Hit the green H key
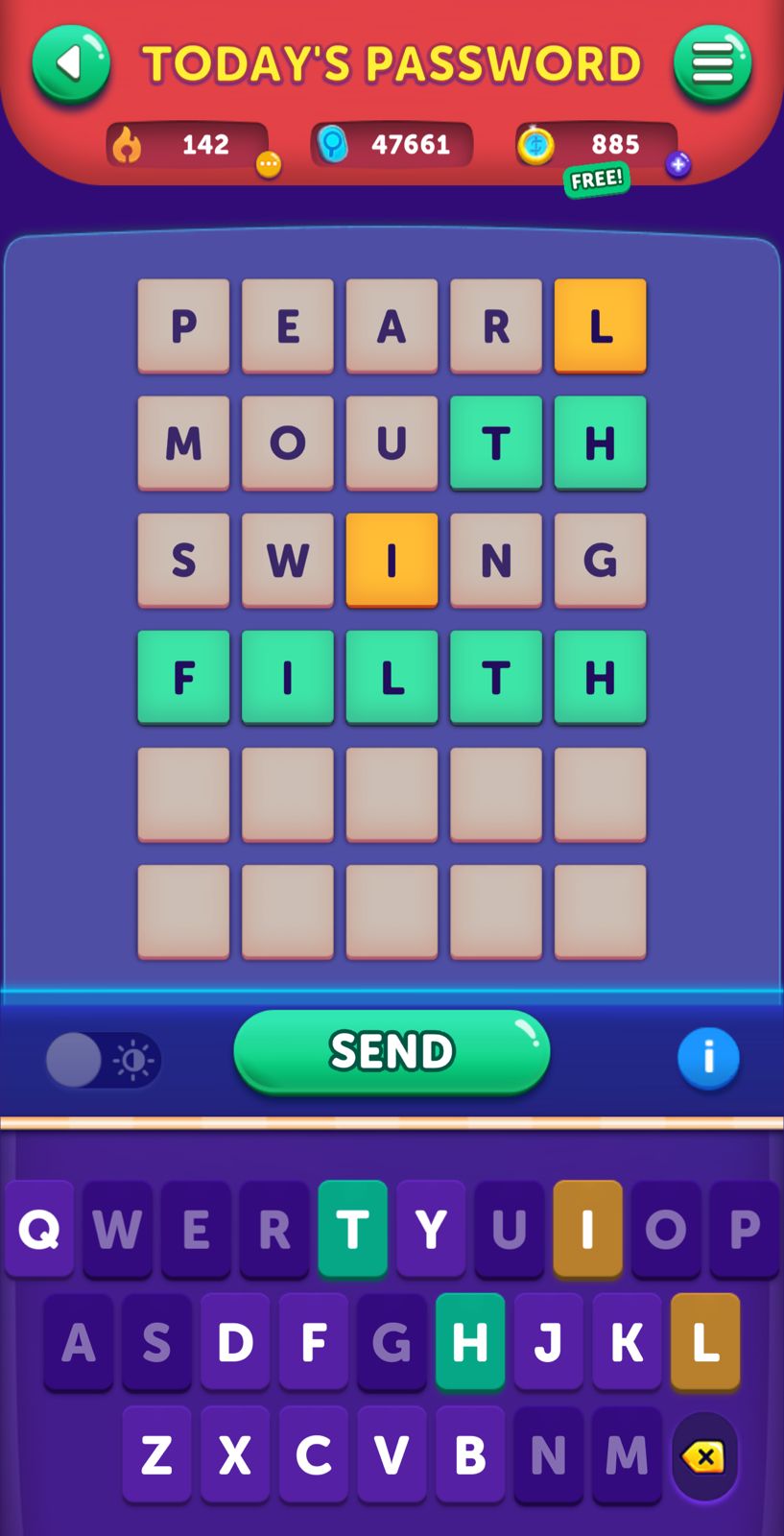This screenshot has width=784, height=1536. tap(470, 1341)
